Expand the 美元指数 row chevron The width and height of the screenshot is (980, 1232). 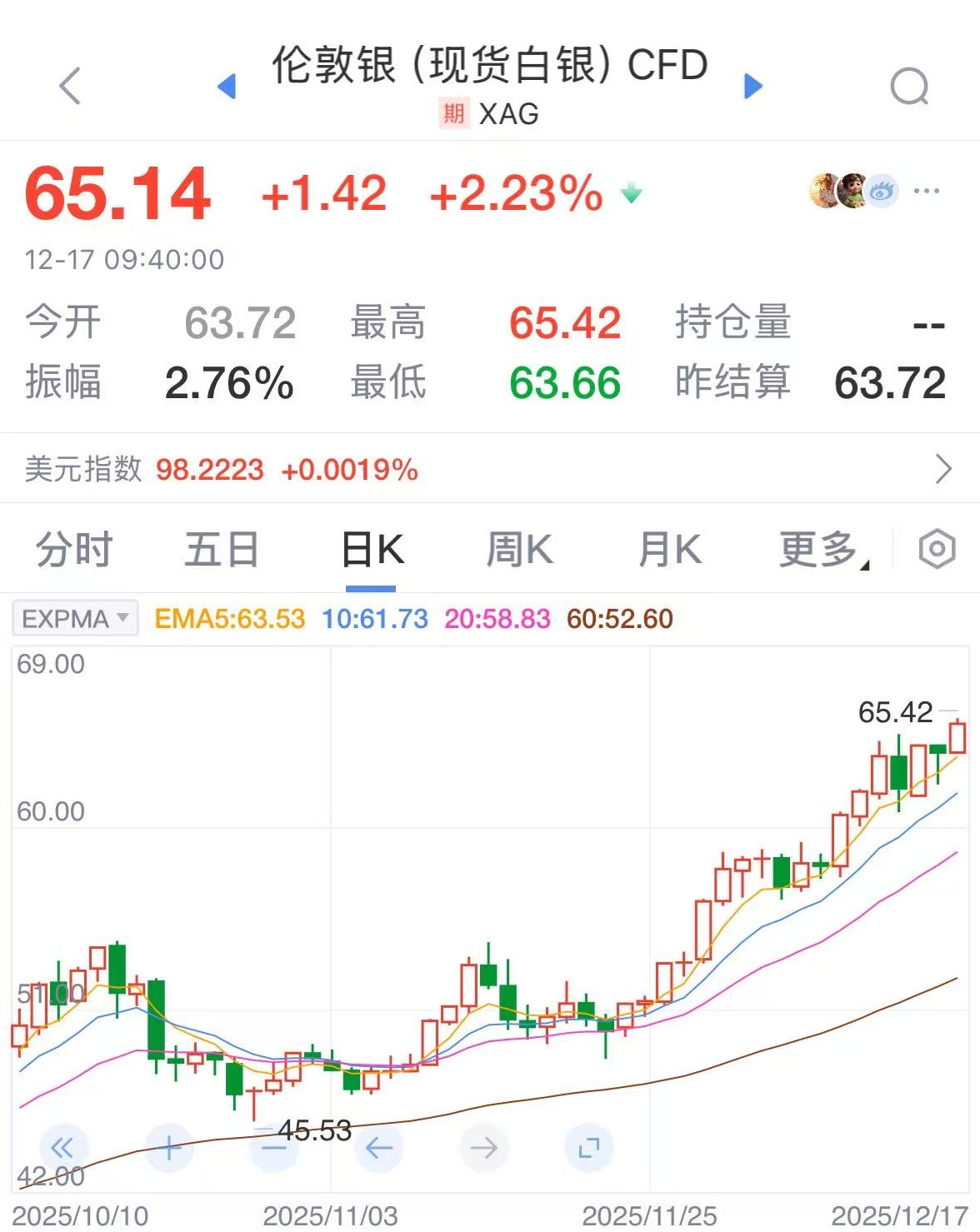944,469
